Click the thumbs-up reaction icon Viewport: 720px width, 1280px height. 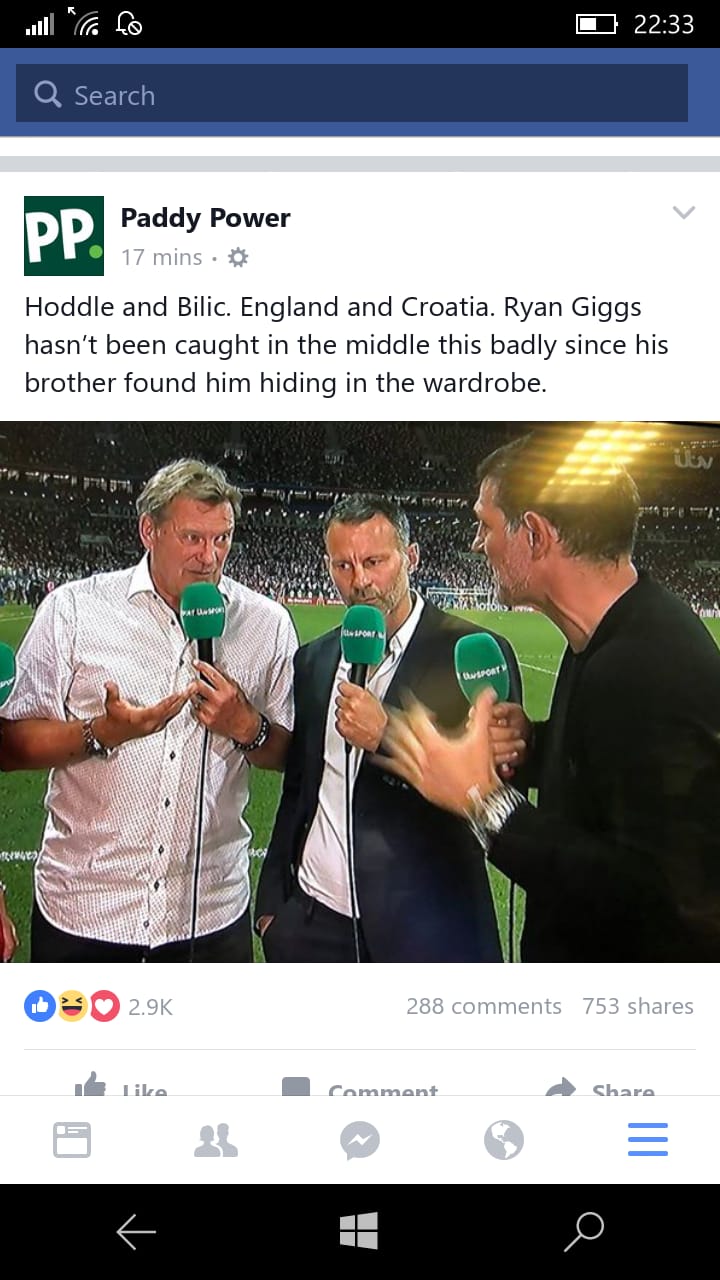pyautogui.click(x=40, y=1006)
